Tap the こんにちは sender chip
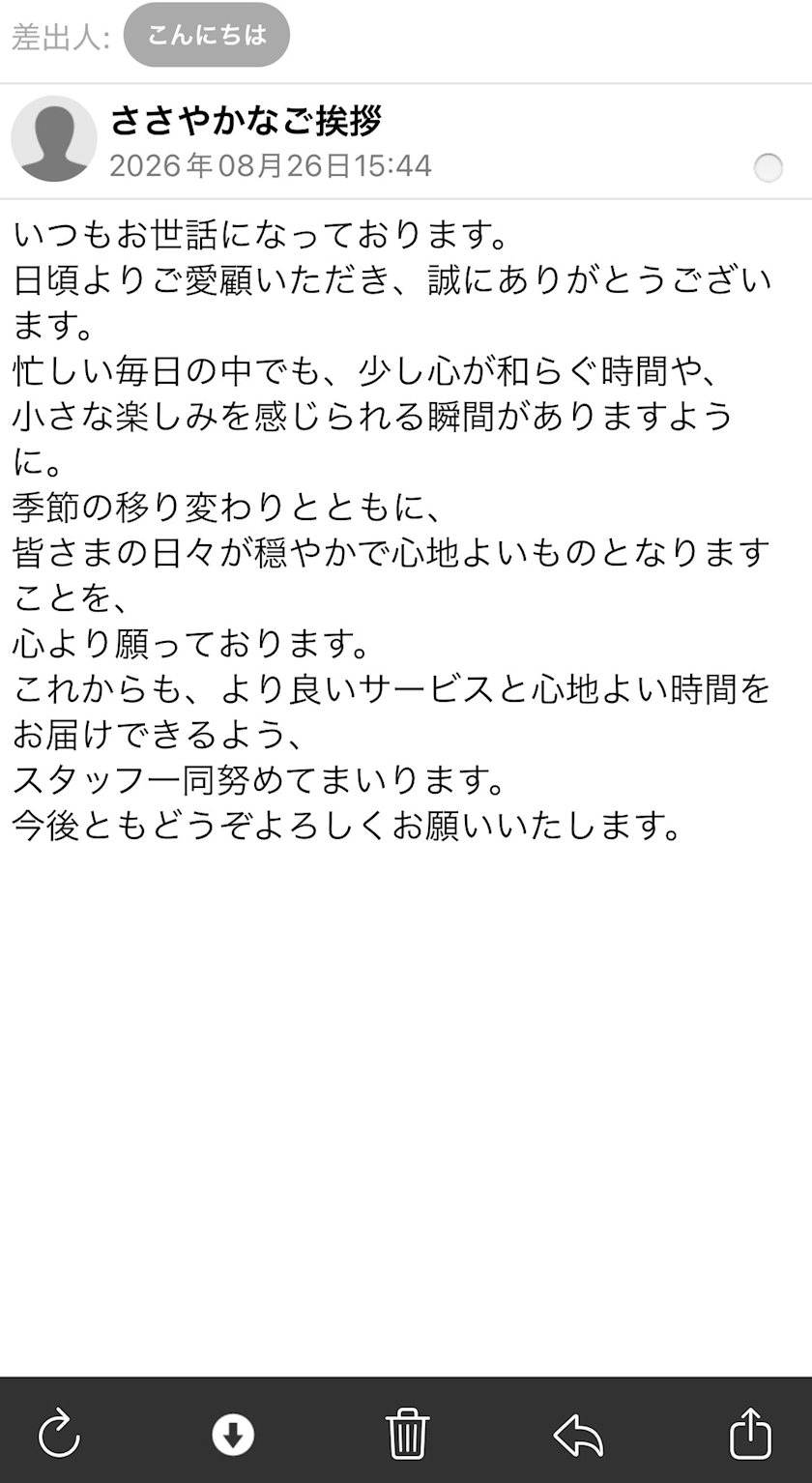Screen dimensions: 812x1483 pyautogui.click(x=207, y=35)
